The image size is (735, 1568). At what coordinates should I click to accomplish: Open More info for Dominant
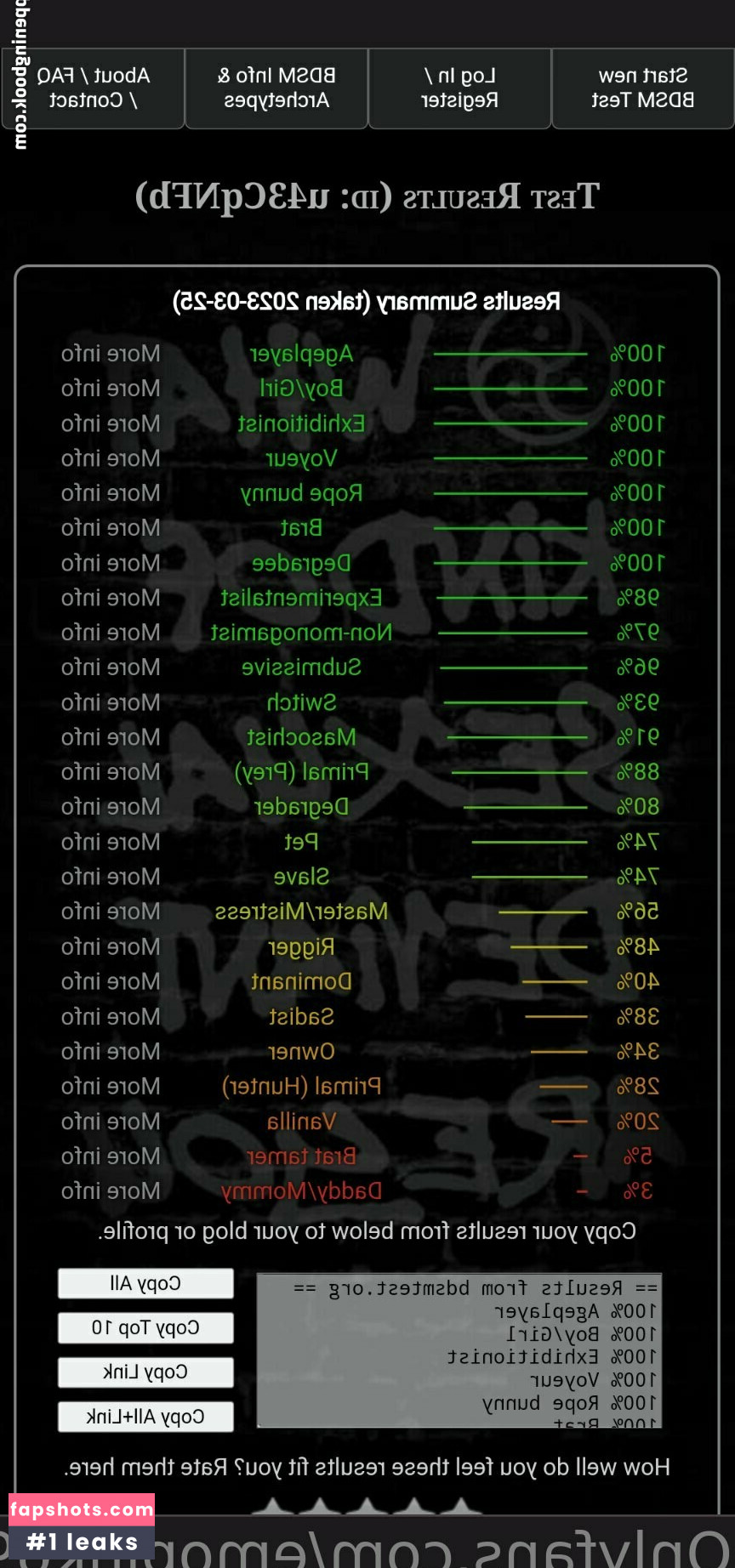click(x=111, y=981)
